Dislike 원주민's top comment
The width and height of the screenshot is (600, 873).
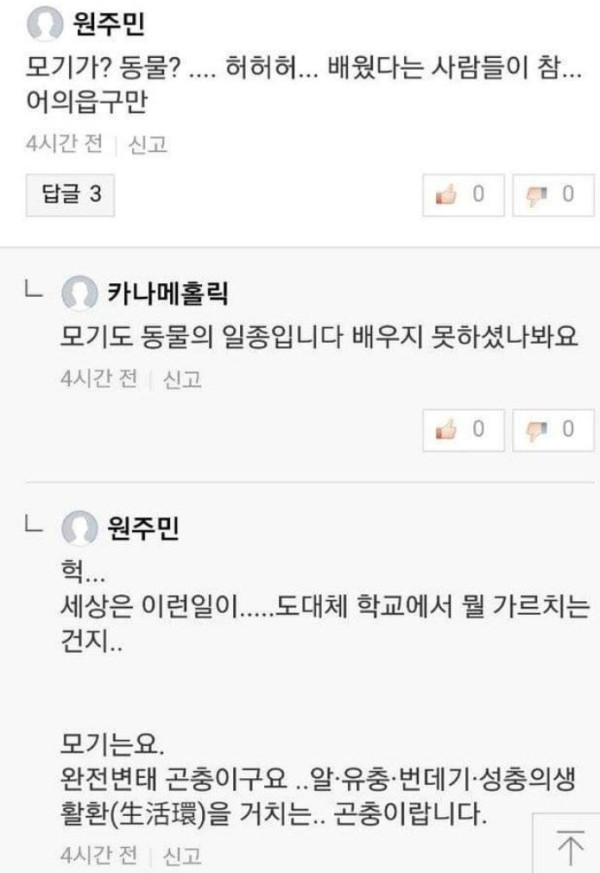tap(545, 195)
